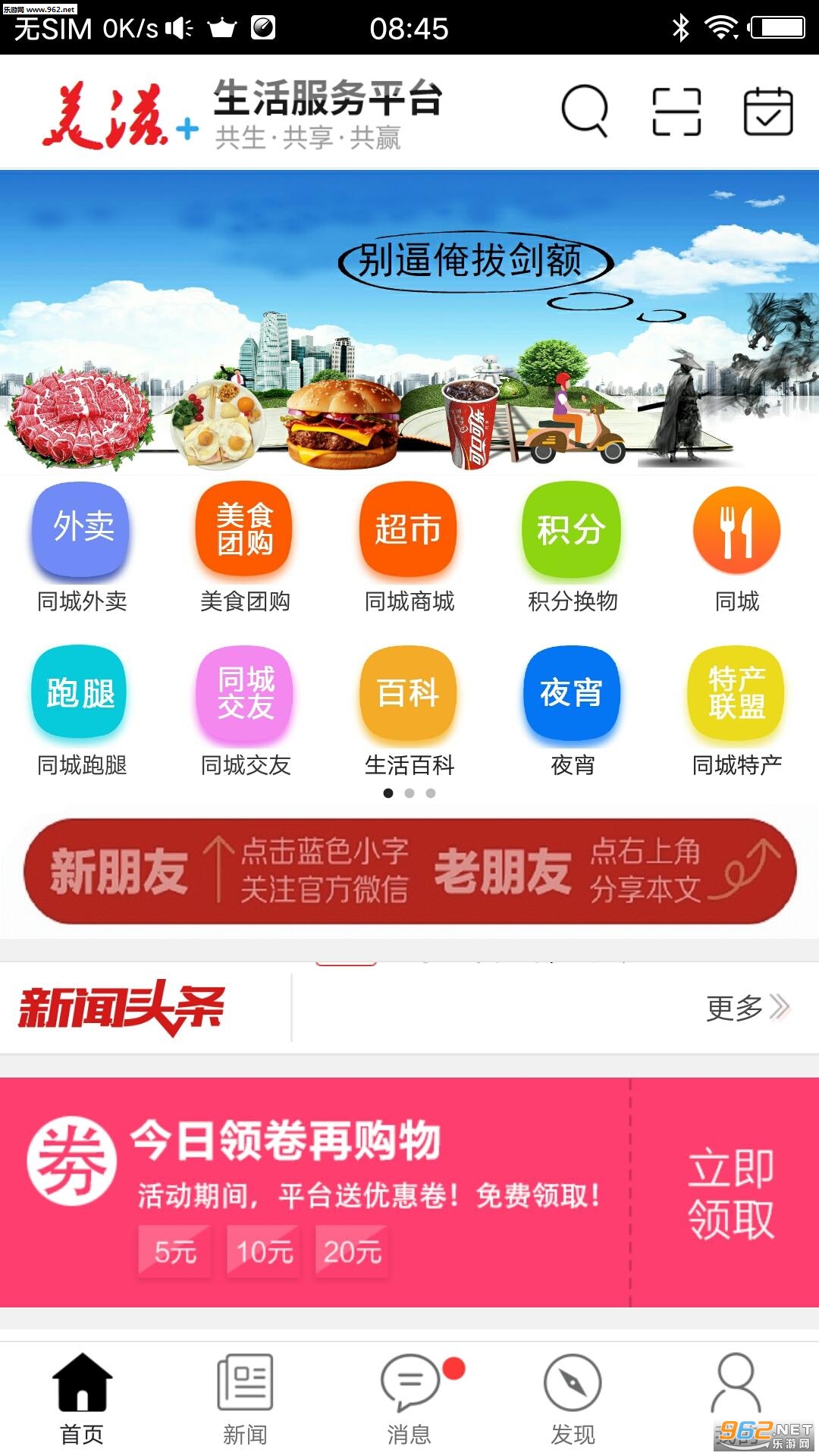The image size is (819, 1456).
Task: Switch to the 消息 tab
Action: coord(409,1399)
